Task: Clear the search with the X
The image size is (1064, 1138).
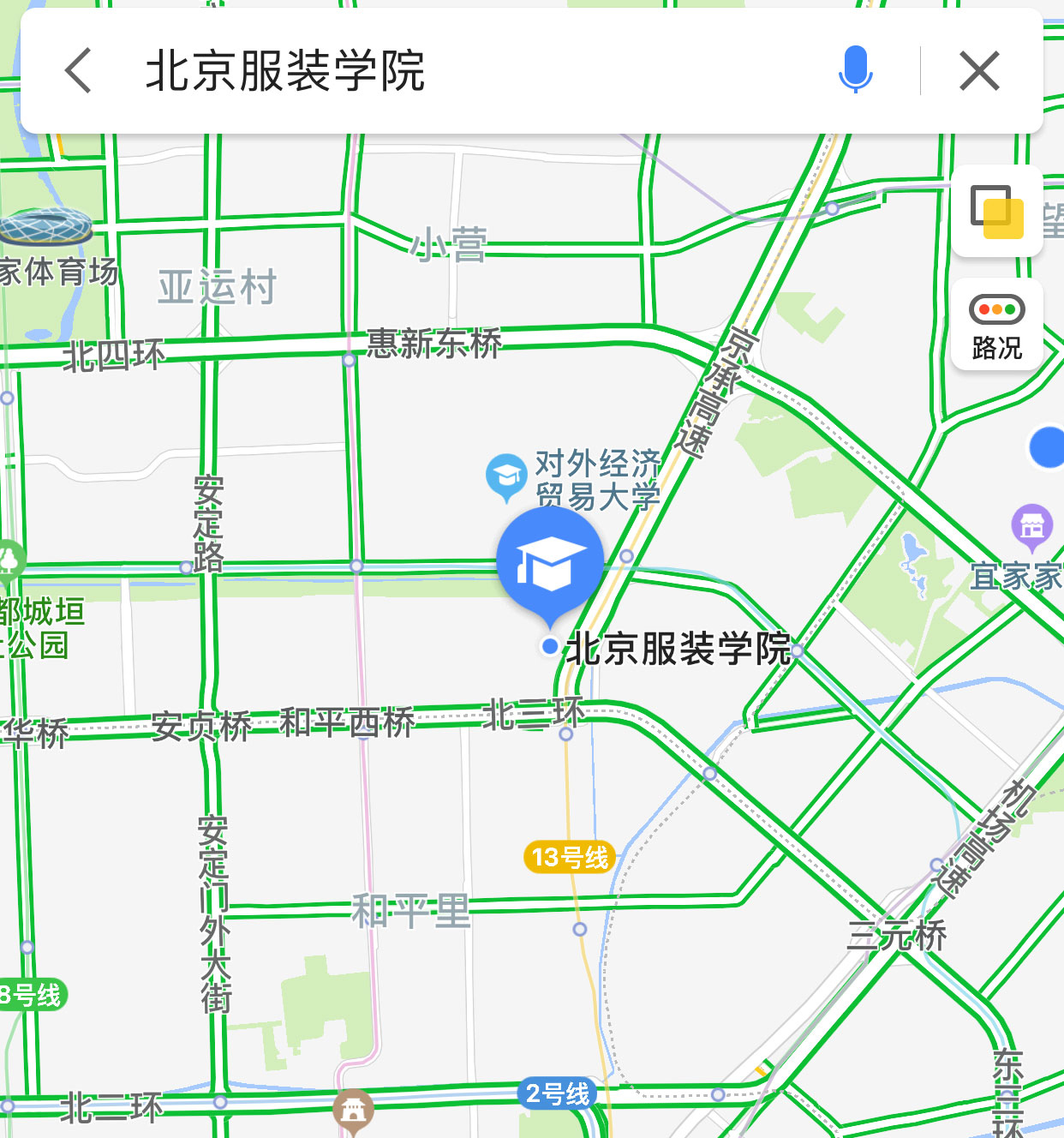Action: pyautogui.click(x=979, y=70)
